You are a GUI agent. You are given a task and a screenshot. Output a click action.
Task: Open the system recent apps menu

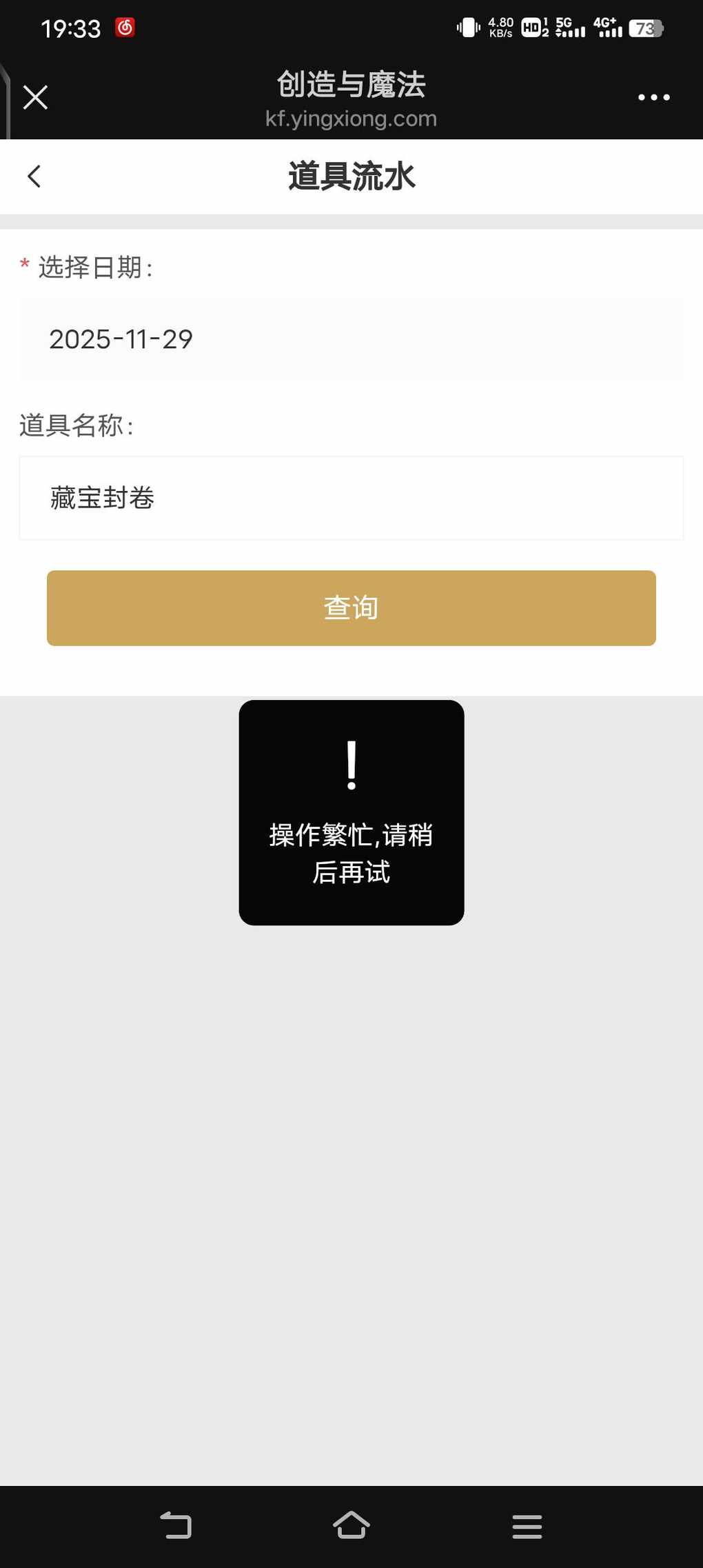[x=527, y=1526]
